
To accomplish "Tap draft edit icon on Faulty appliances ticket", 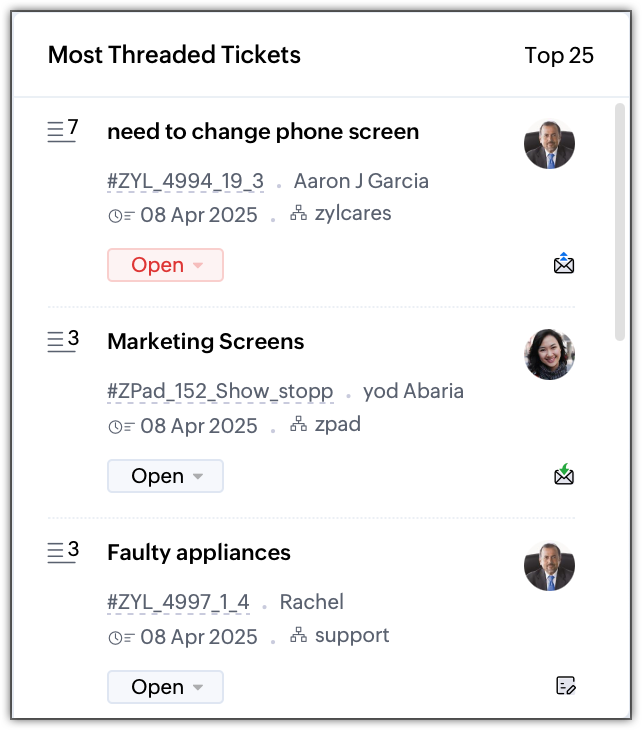I will [x=566, y=686].
